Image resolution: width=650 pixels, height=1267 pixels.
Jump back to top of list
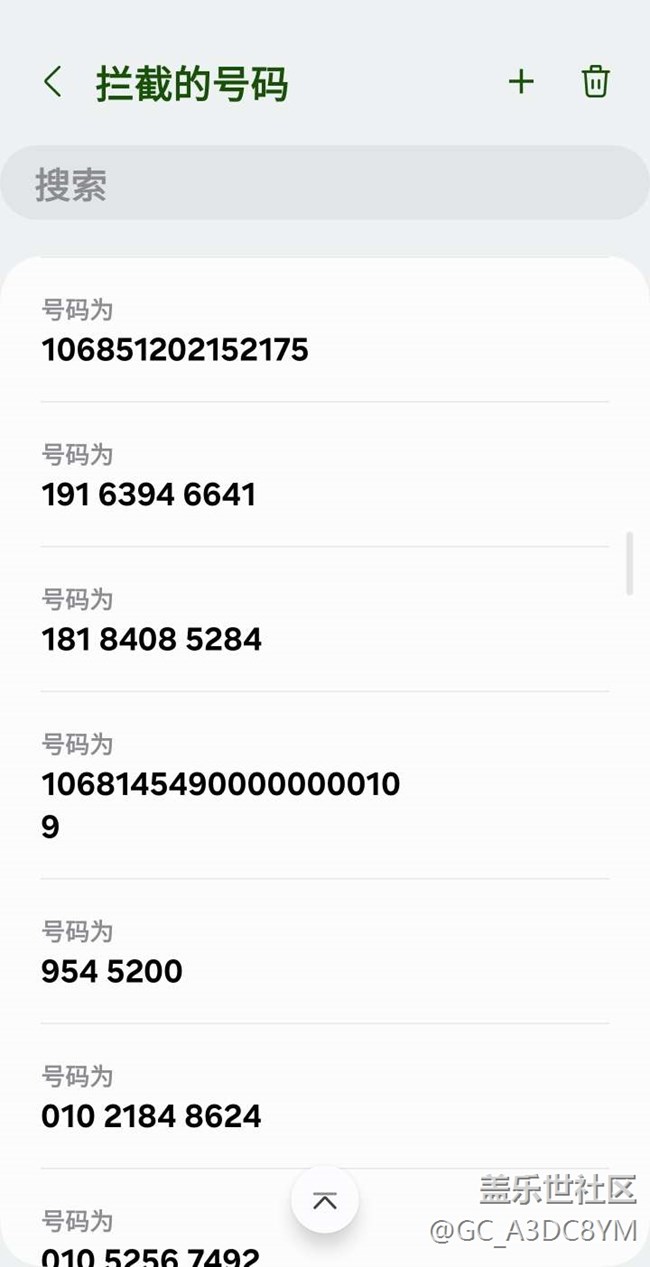(324, 1200)
